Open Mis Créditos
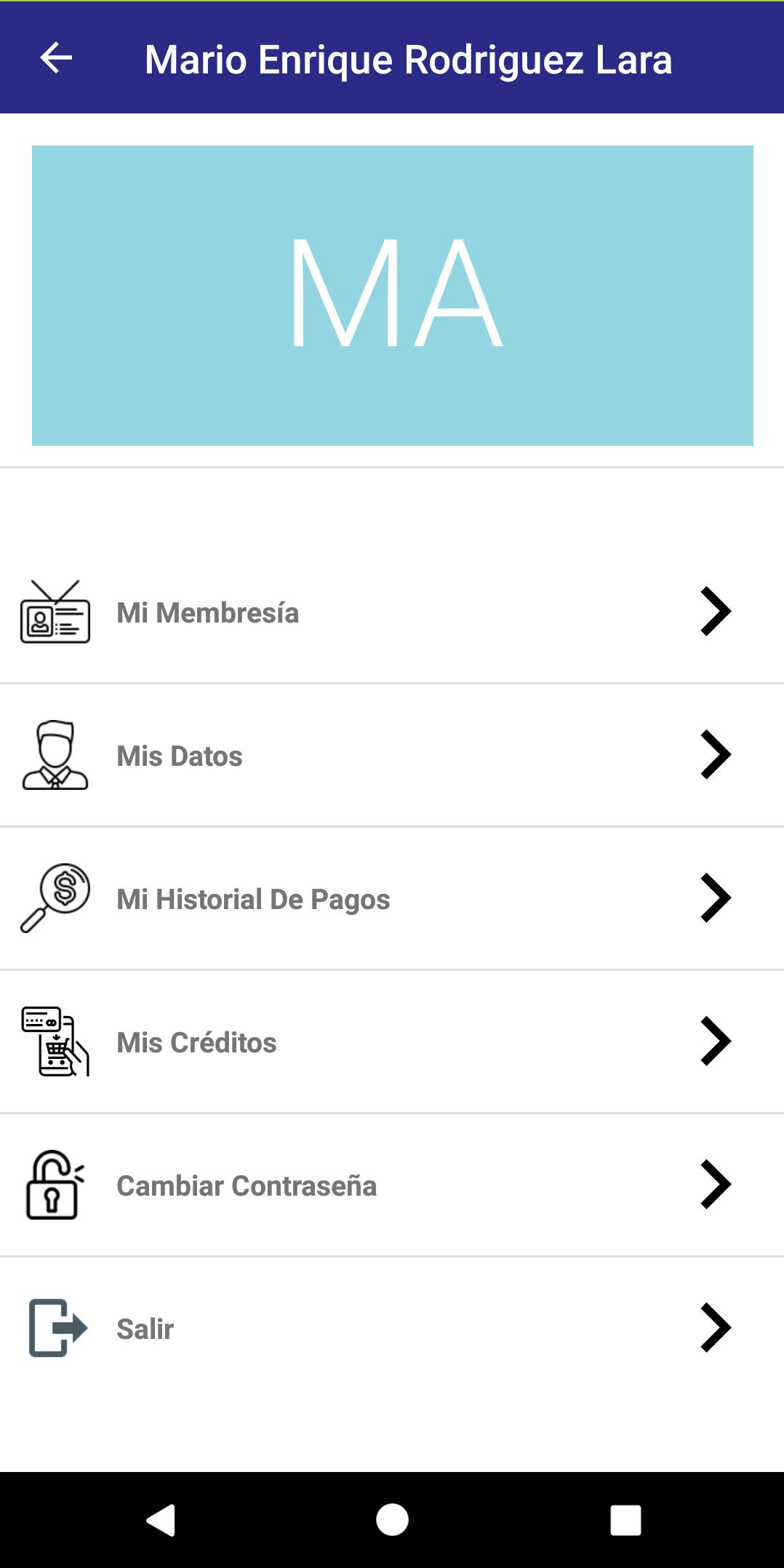The image size is (784, 1568). tap(392, 1041)
